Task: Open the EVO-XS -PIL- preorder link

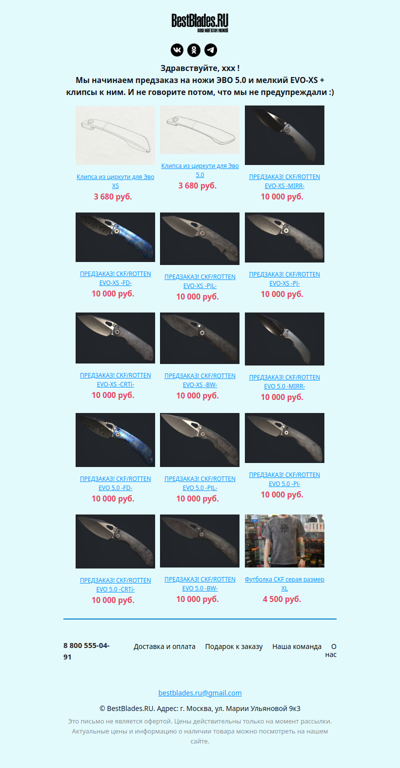Action: pos(200,281)
